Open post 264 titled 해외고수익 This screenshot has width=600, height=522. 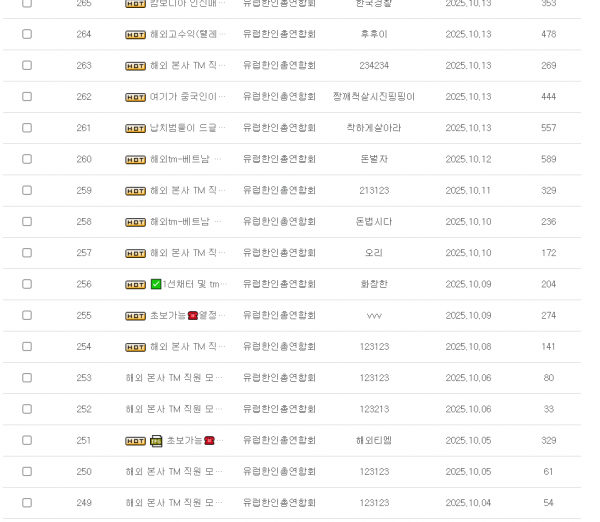tap(187, 34)
